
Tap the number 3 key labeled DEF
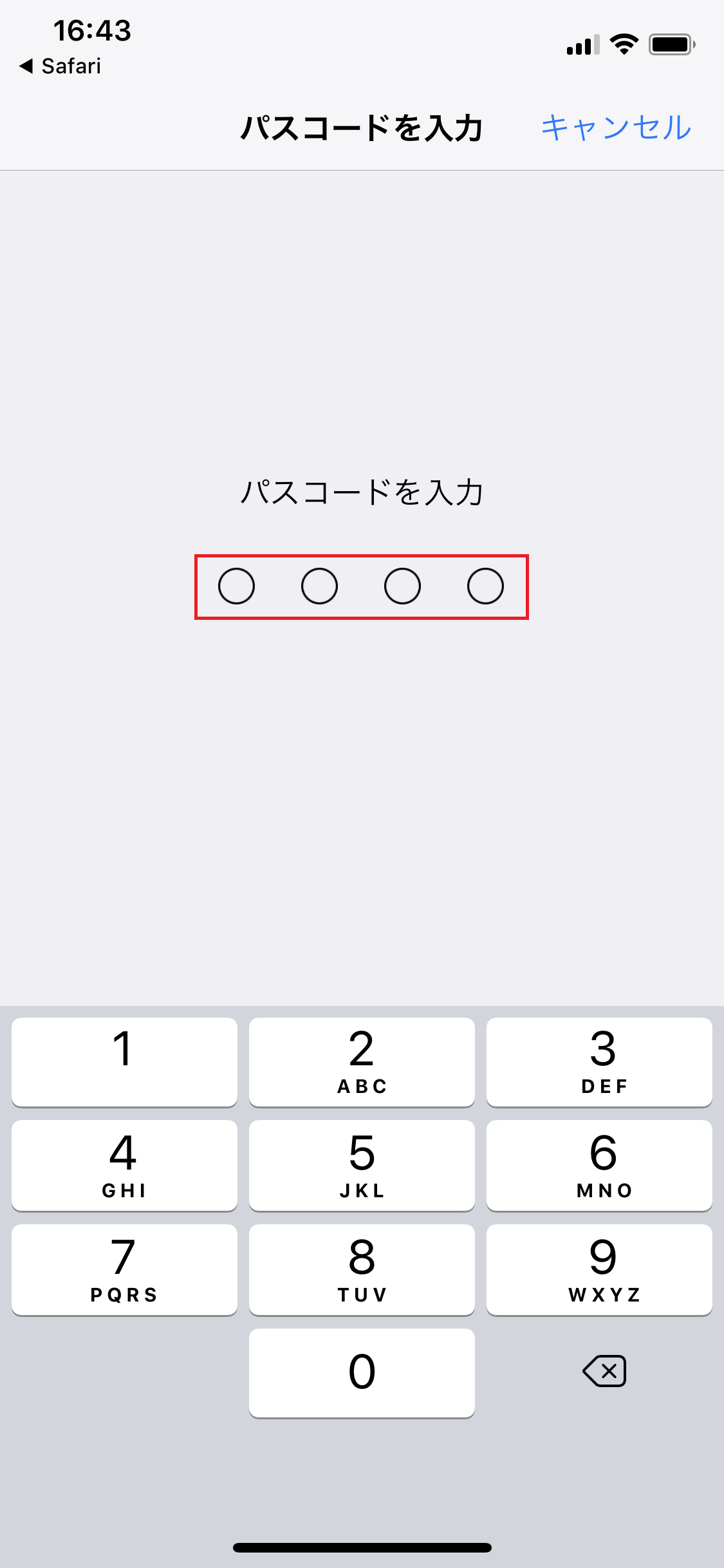(599, 1062)
